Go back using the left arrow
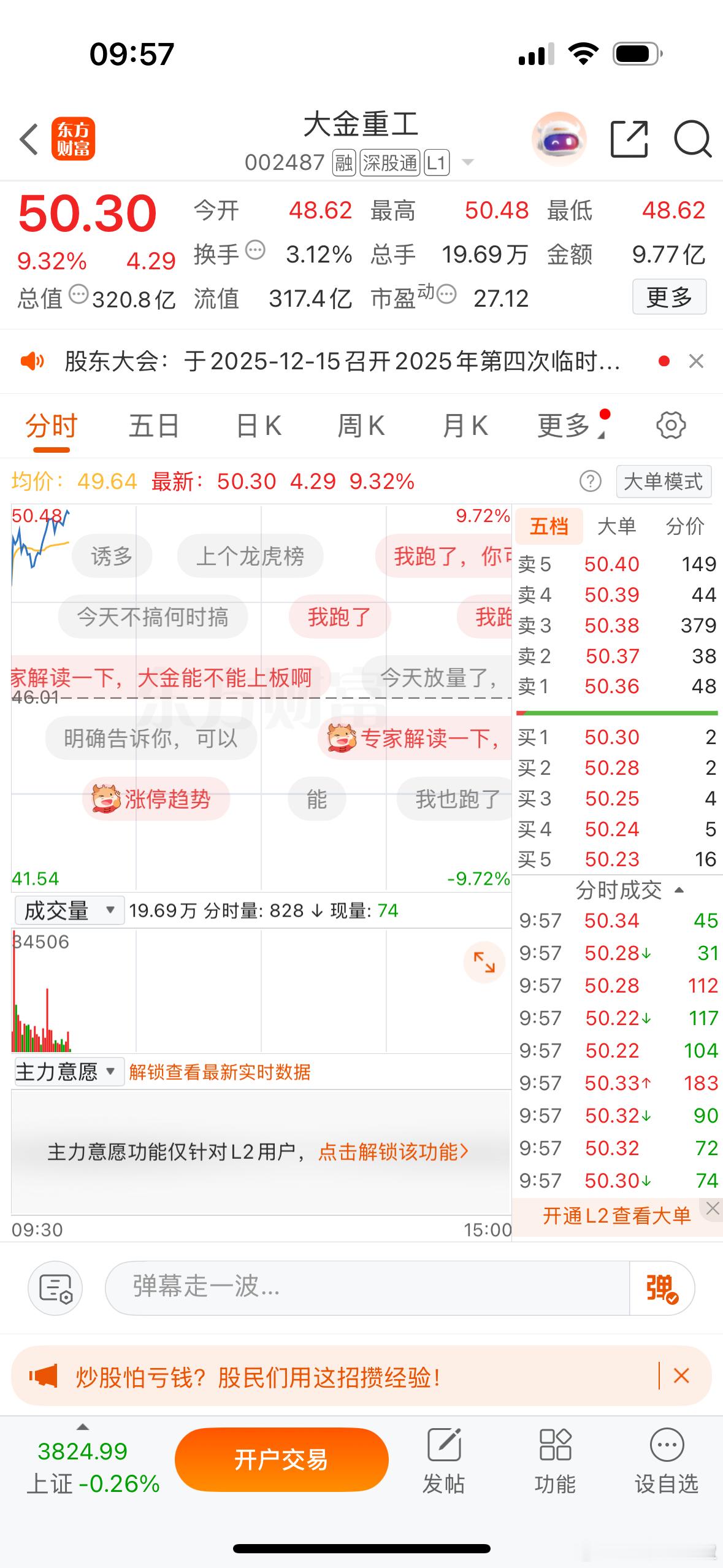 [29, 139]
